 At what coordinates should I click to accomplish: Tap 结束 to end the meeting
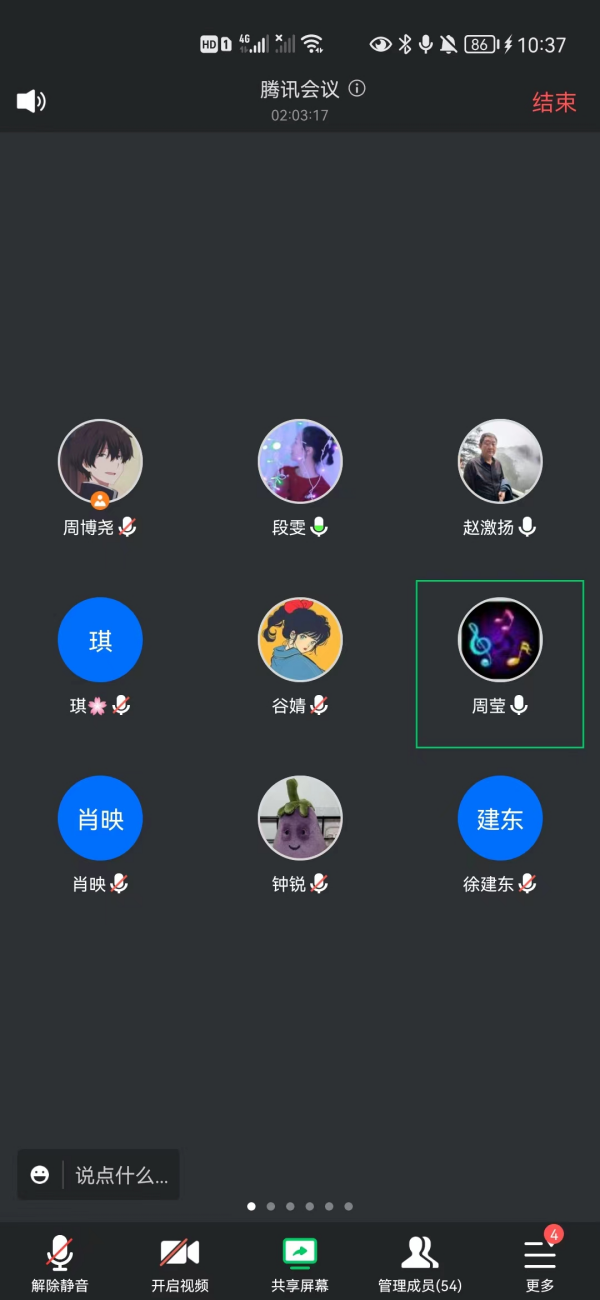click(x=553, y=102)
